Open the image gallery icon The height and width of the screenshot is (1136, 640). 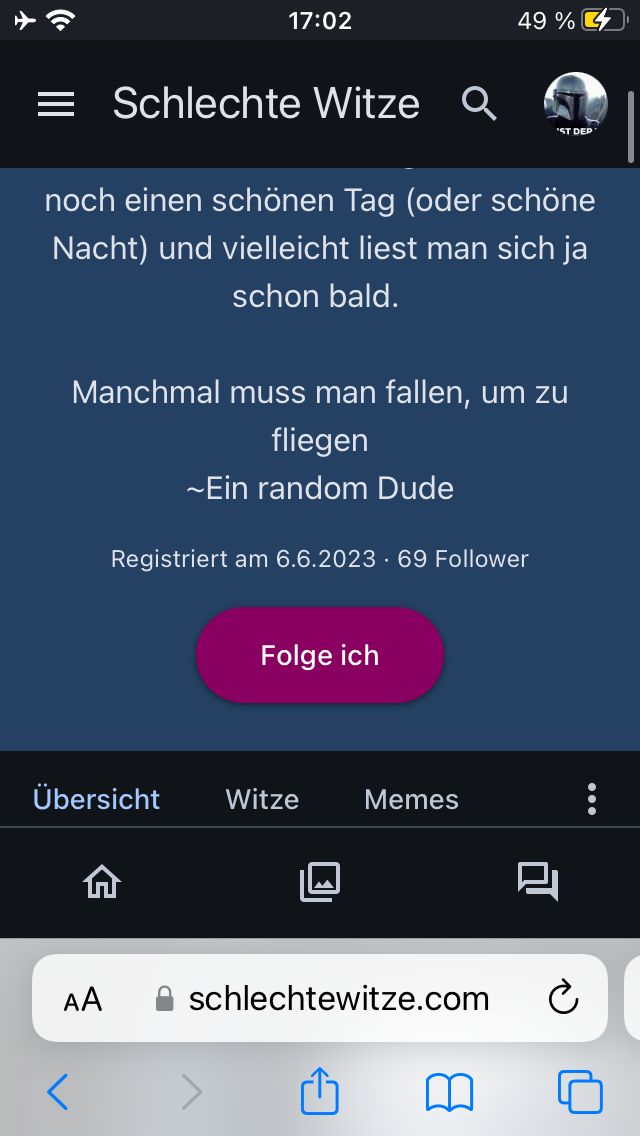(320, 882)
